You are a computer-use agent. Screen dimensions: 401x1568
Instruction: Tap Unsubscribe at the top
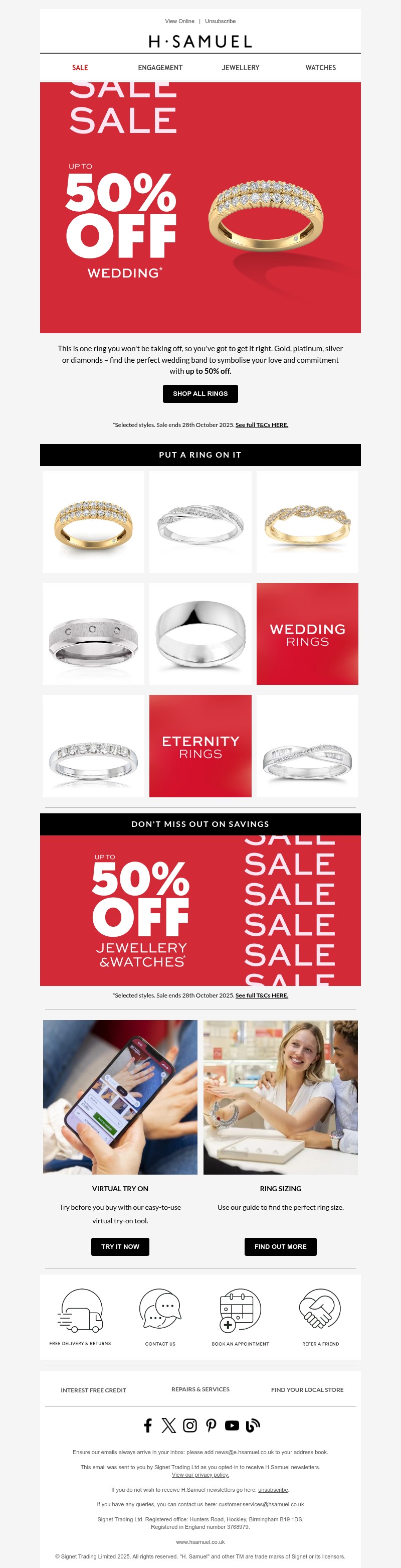pyautogui.click(x=220, y=21)
